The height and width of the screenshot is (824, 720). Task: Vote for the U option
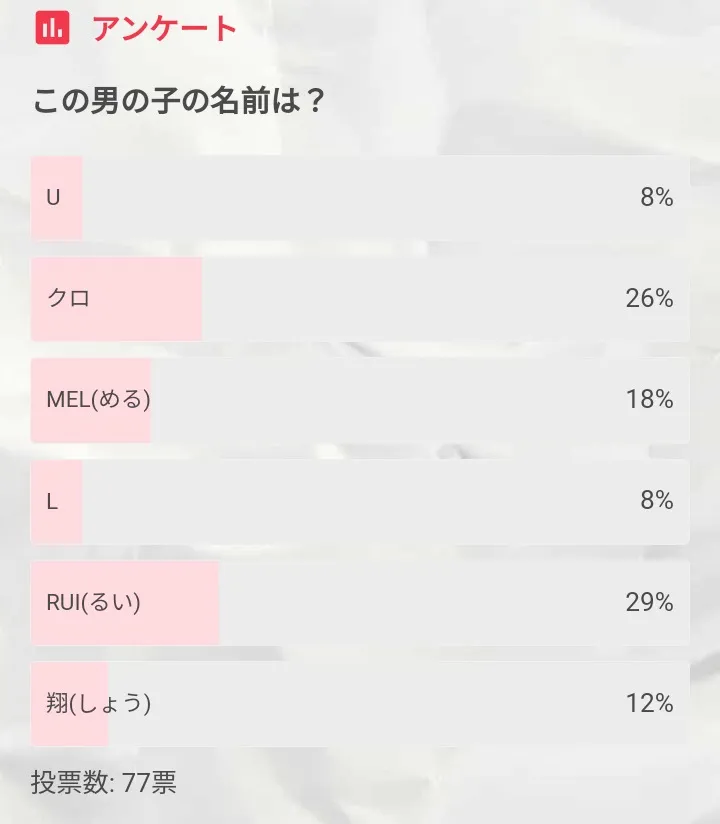[360, 197]
